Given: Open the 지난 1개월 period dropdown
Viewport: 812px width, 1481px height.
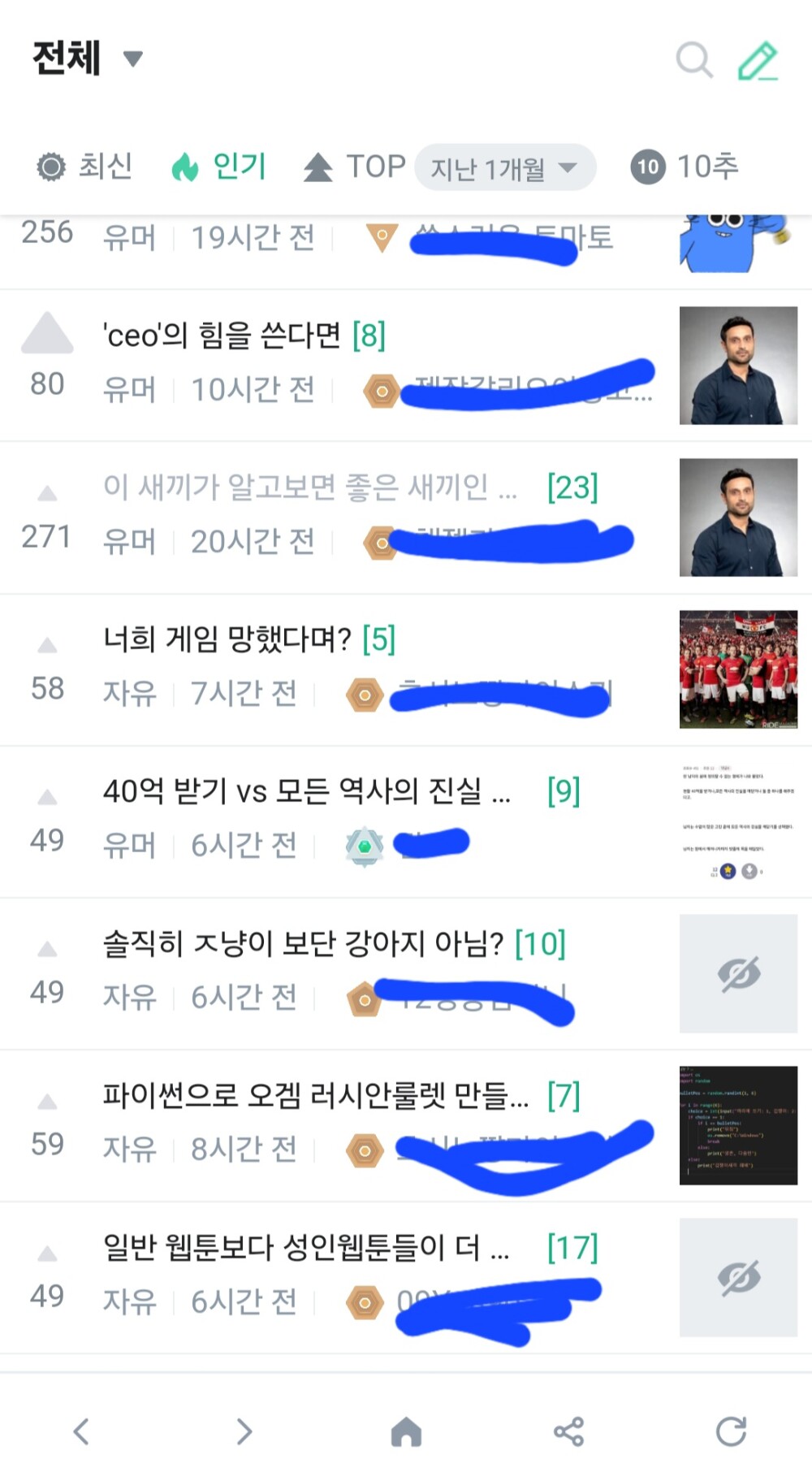Looking at the screenshot, I should 504,168.
